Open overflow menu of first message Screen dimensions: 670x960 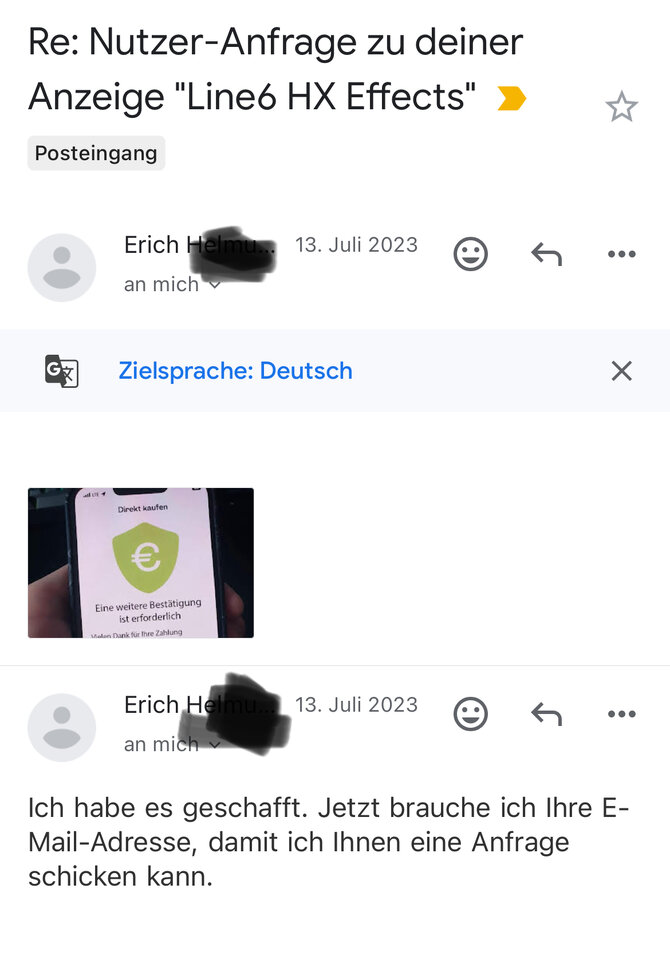pyautogui.click(x=621, y=254)
